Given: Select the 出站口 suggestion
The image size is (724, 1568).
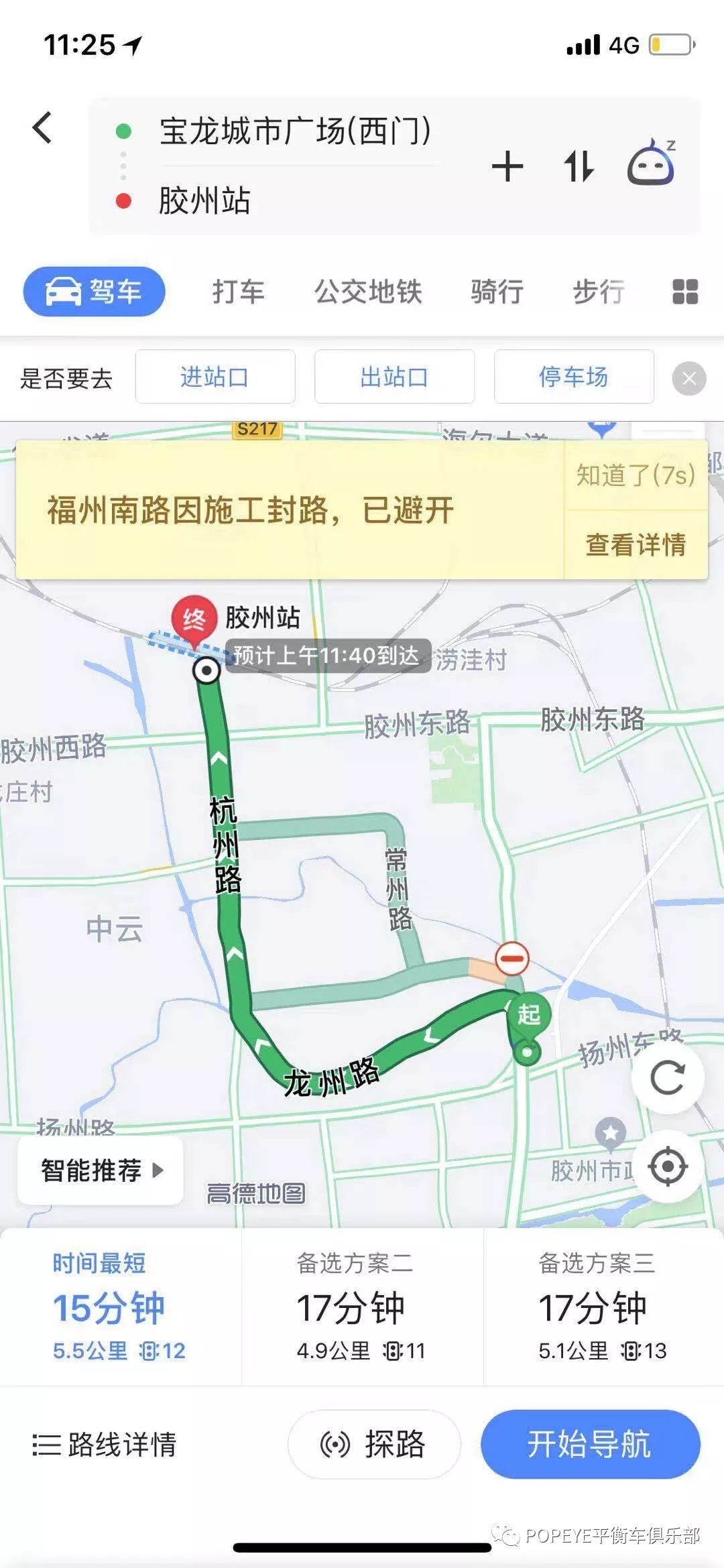Looking at the screenshot, I should pyautogui.click(x=394, y=377).
